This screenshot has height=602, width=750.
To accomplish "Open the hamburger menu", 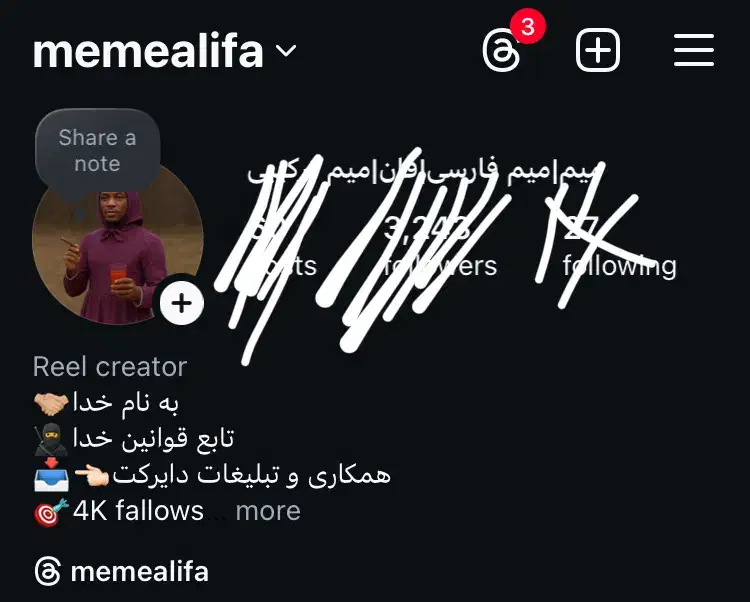I will click(x=693, y=50).
